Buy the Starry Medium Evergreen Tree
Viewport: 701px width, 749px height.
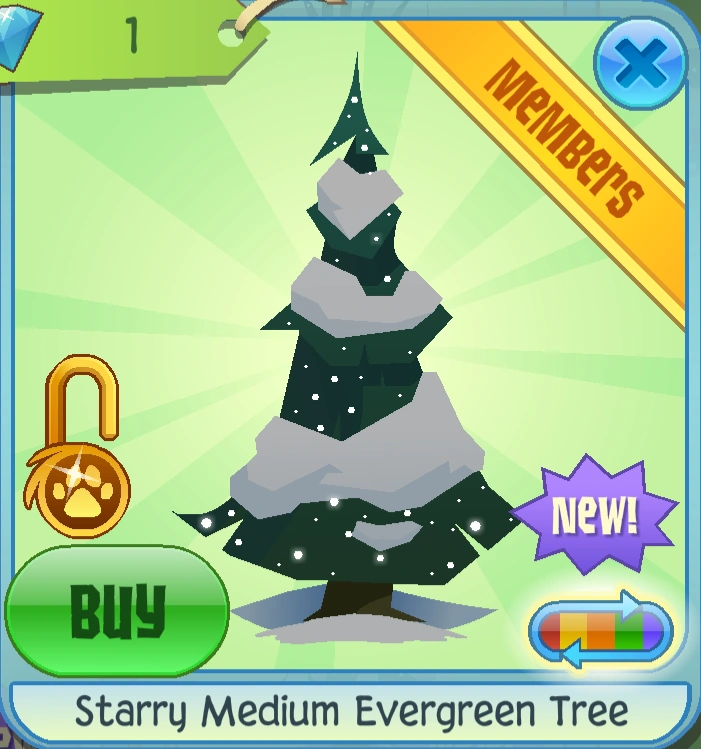(x=116, y=609)
